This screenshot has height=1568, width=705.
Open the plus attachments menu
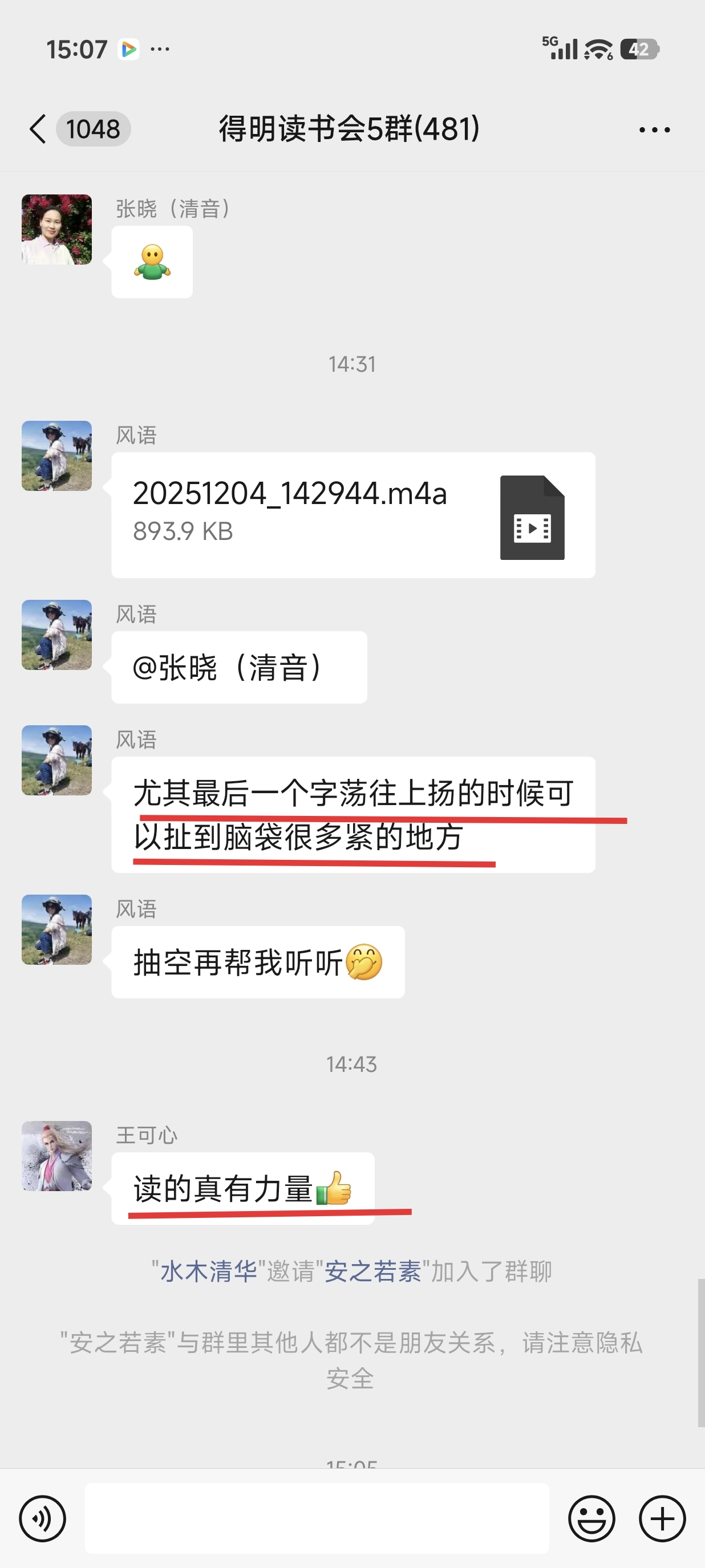(662, 1518)
